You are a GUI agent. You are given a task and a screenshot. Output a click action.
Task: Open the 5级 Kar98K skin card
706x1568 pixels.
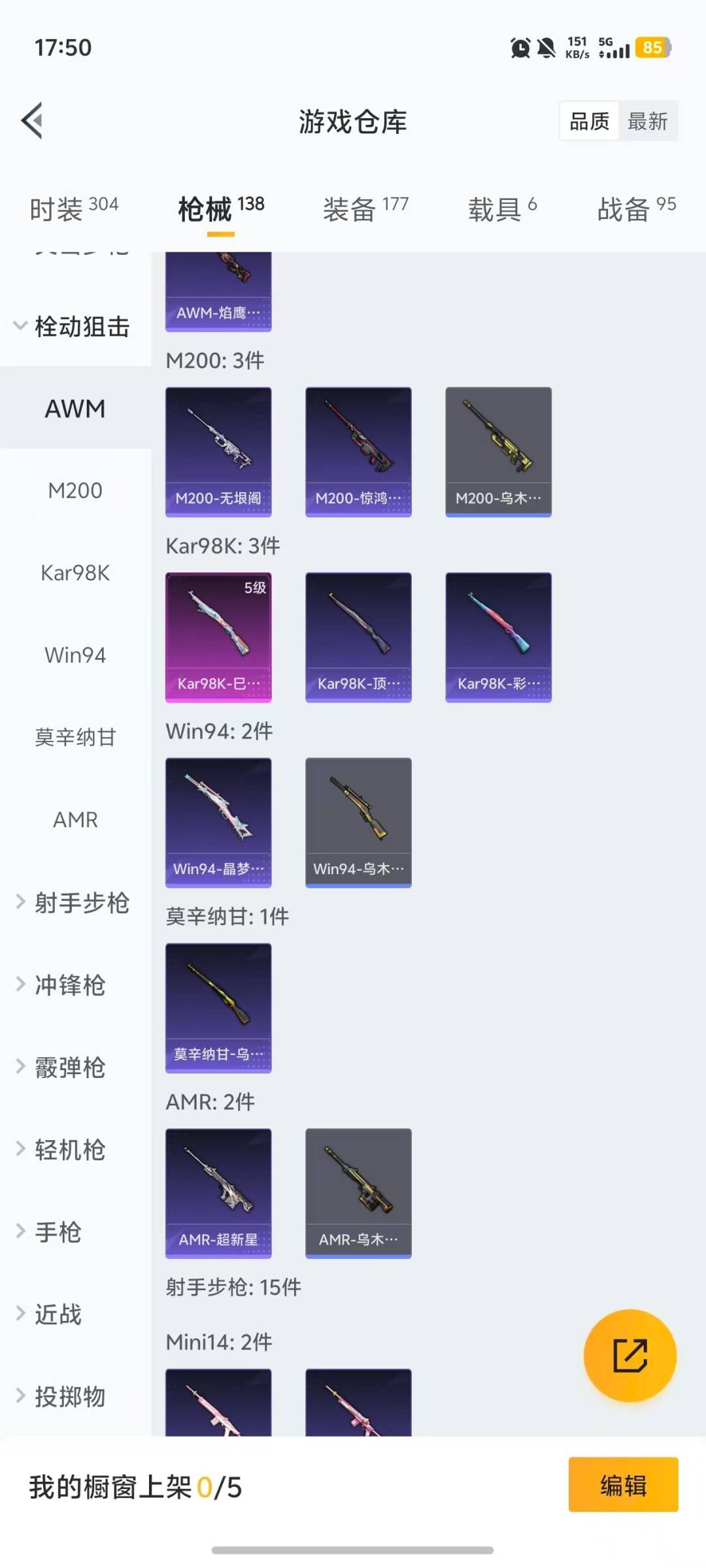218,637
